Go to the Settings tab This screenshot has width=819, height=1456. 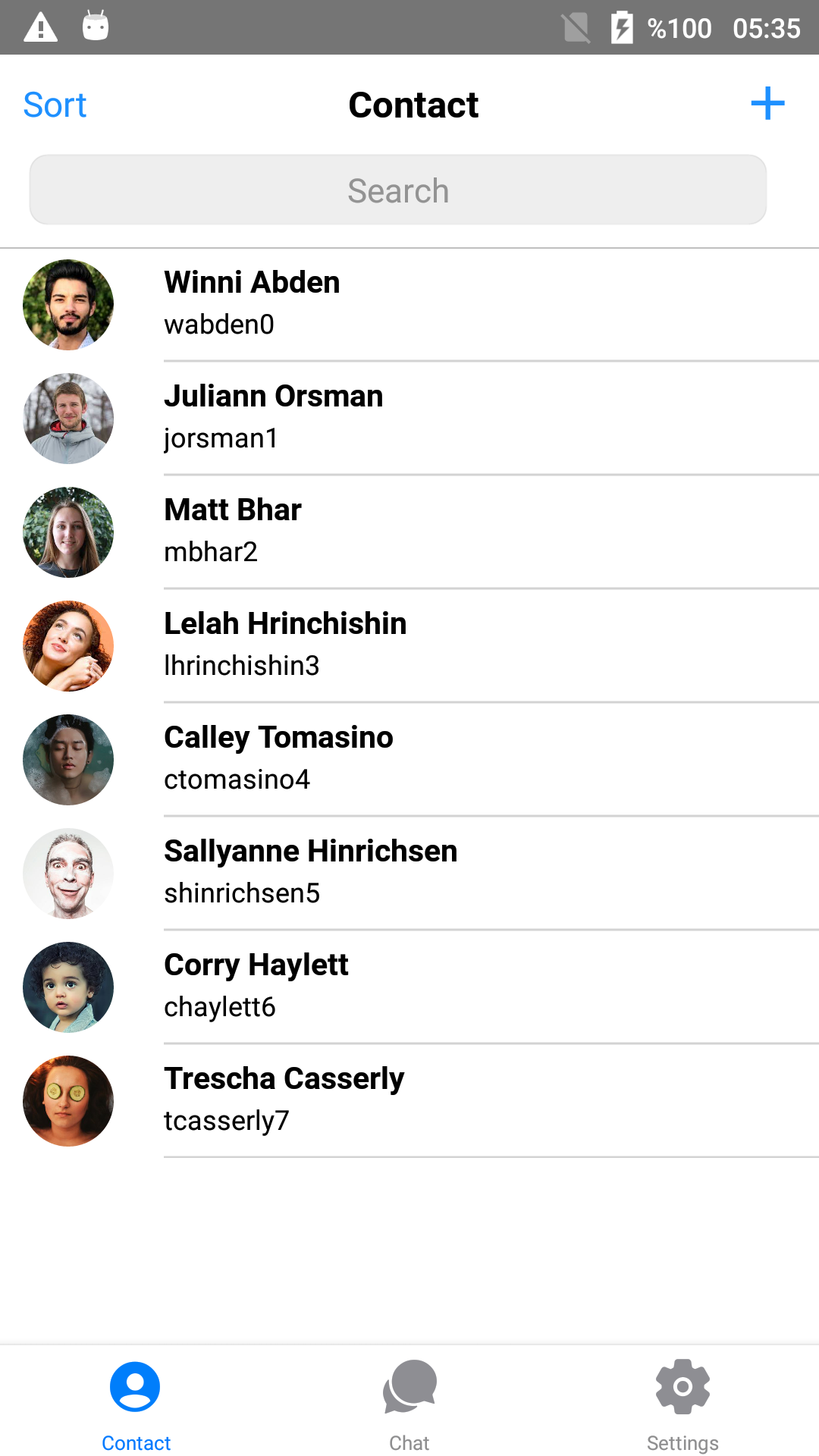[x=682, y=1404]
